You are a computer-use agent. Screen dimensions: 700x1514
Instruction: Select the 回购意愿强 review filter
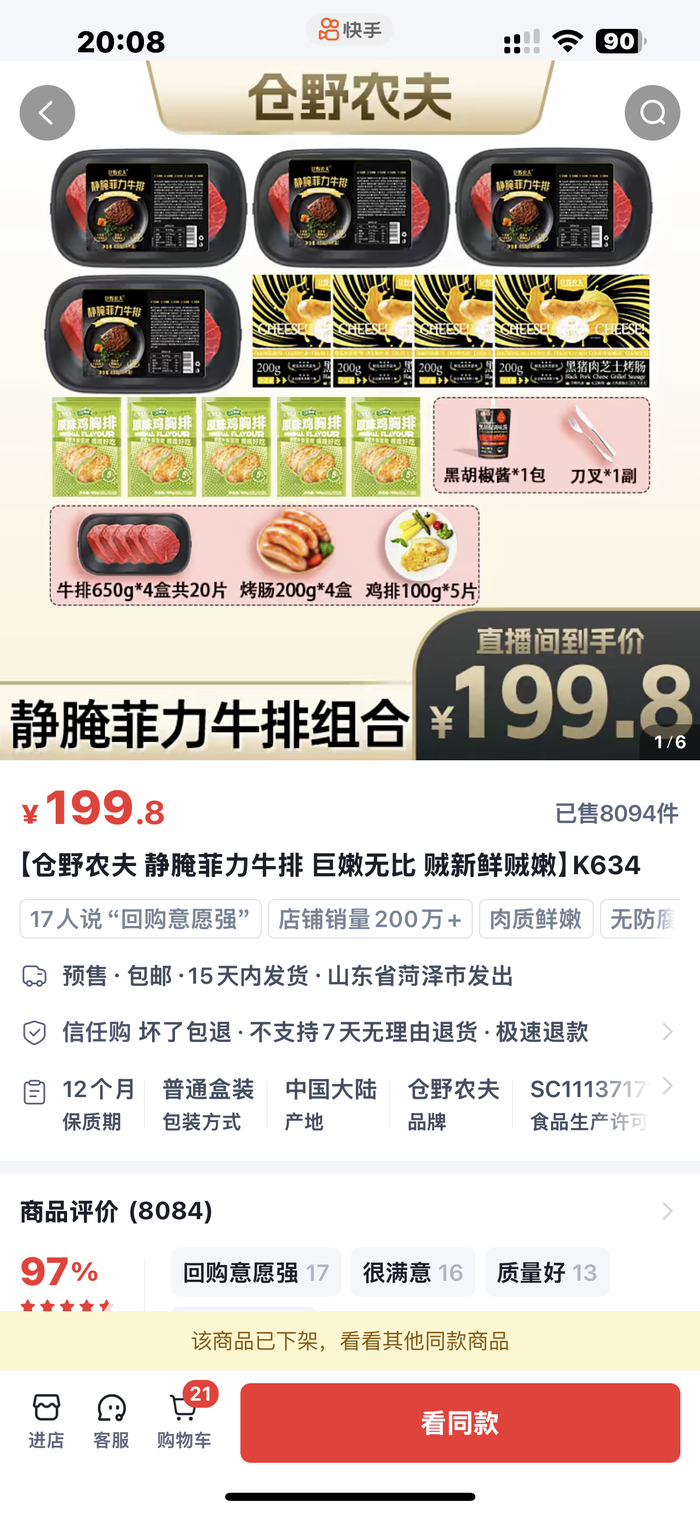coord(255,1272)
